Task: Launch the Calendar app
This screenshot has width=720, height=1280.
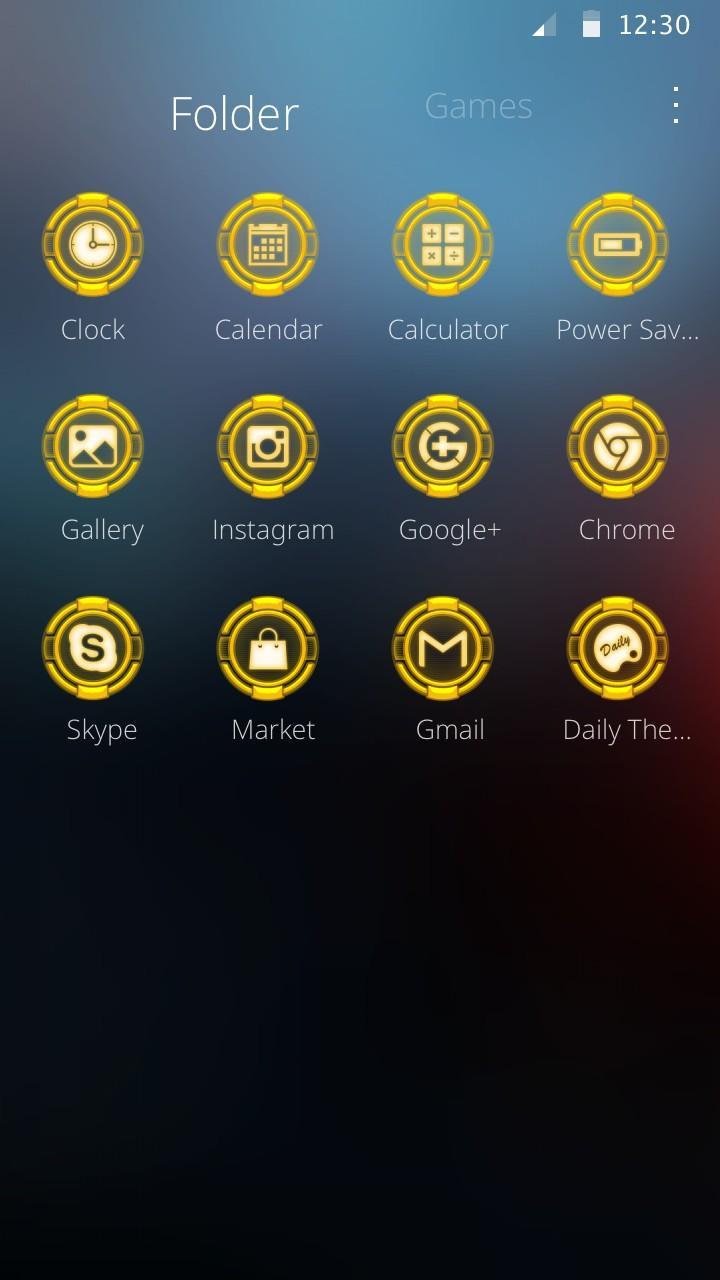Action: tap(268, 245)
